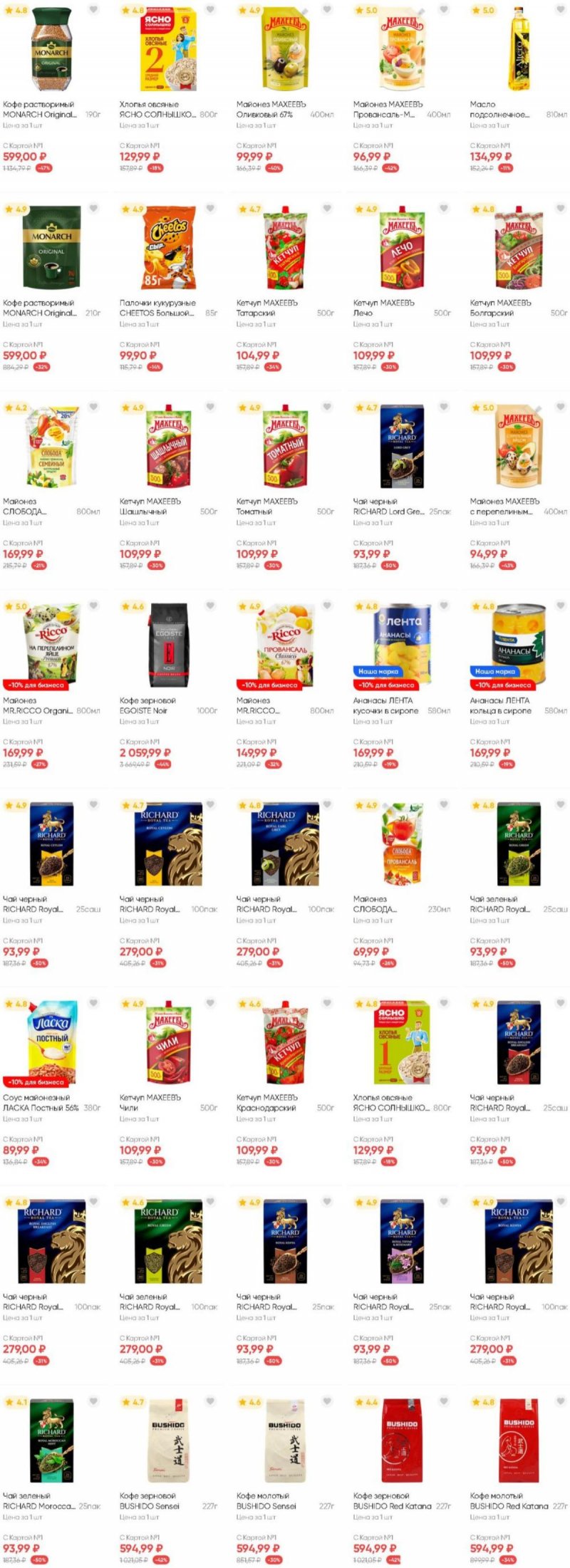Open MONARCH Original 190г coffee card
This screenshot has width=570, height=1568.
coord(51,50)
